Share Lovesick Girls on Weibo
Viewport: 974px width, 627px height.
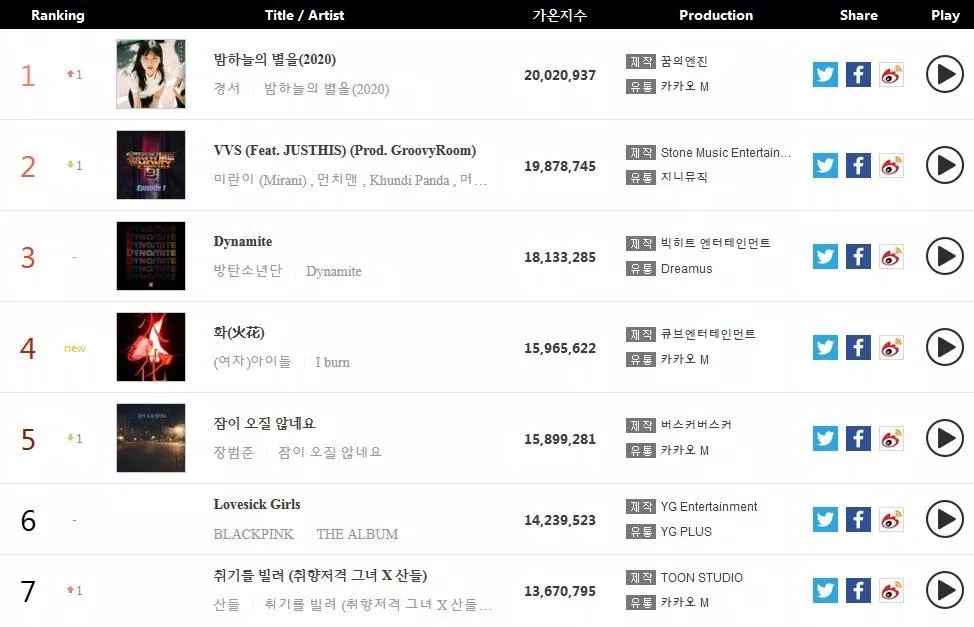891,519
